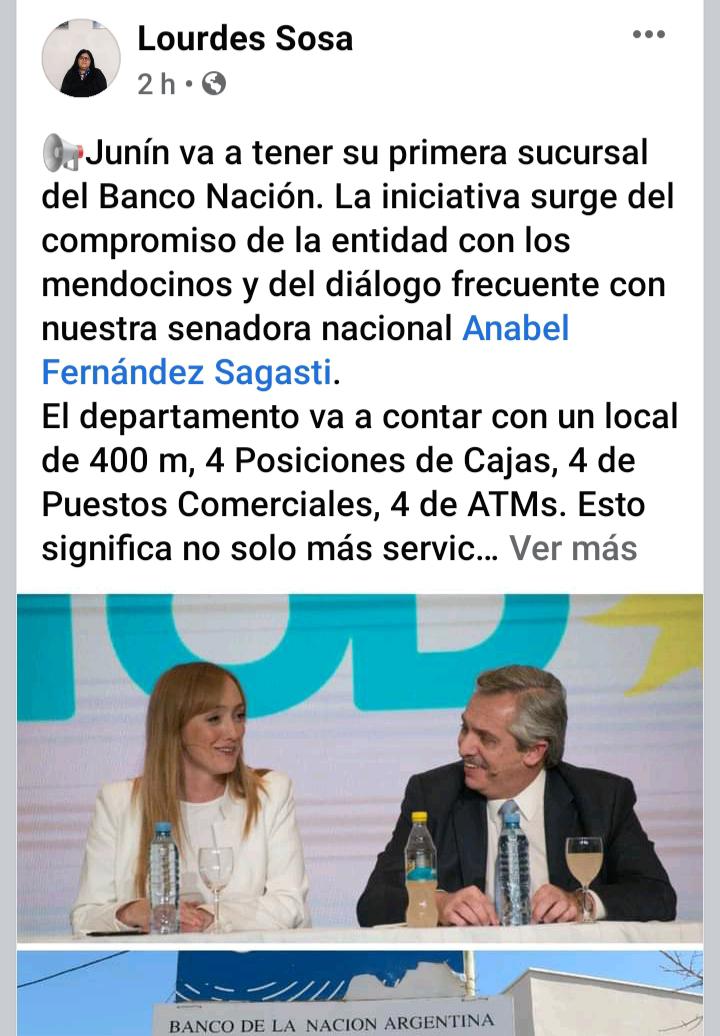Expand the post with Ver más
Viewport: 720px width, 1036px height.
click(x=573, y=548)
